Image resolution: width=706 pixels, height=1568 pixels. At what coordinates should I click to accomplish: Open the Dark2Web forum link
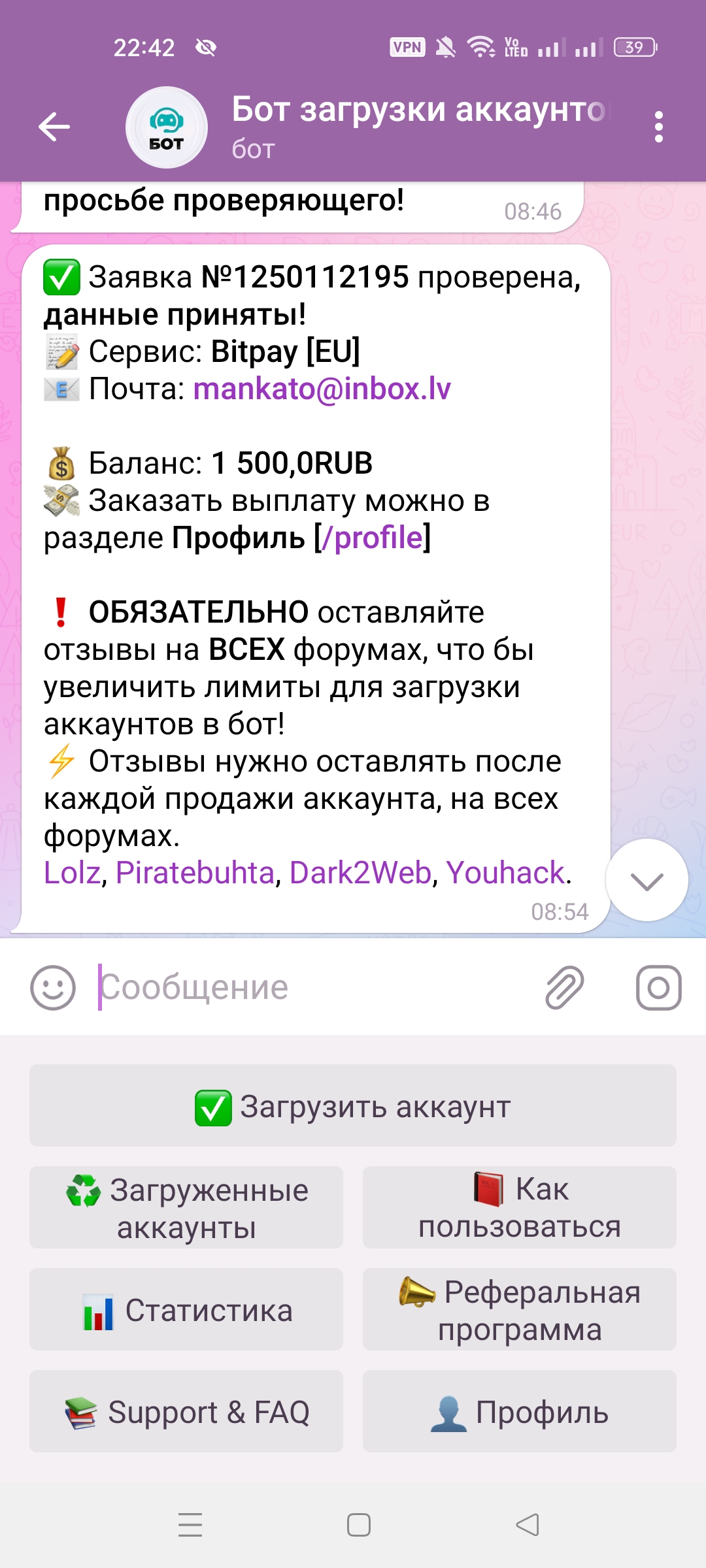pyautogui.click(x=360, y=873)
